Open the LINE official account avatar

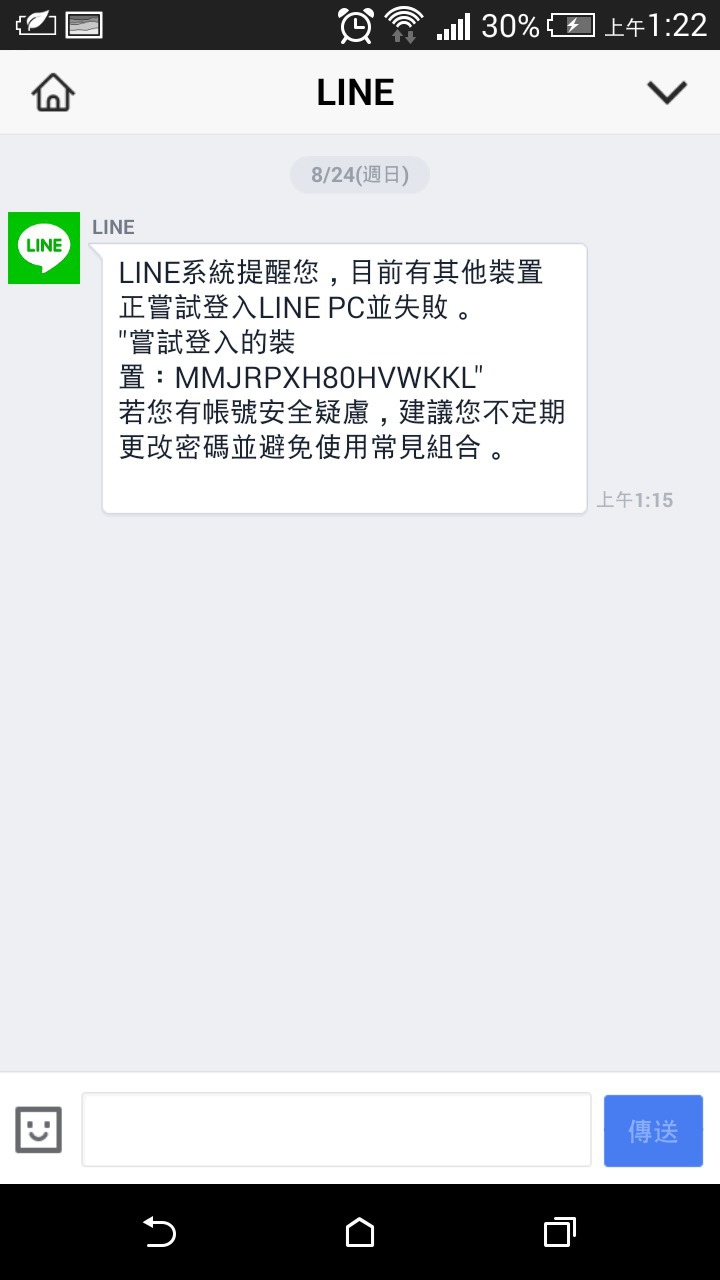coord(44,248)
